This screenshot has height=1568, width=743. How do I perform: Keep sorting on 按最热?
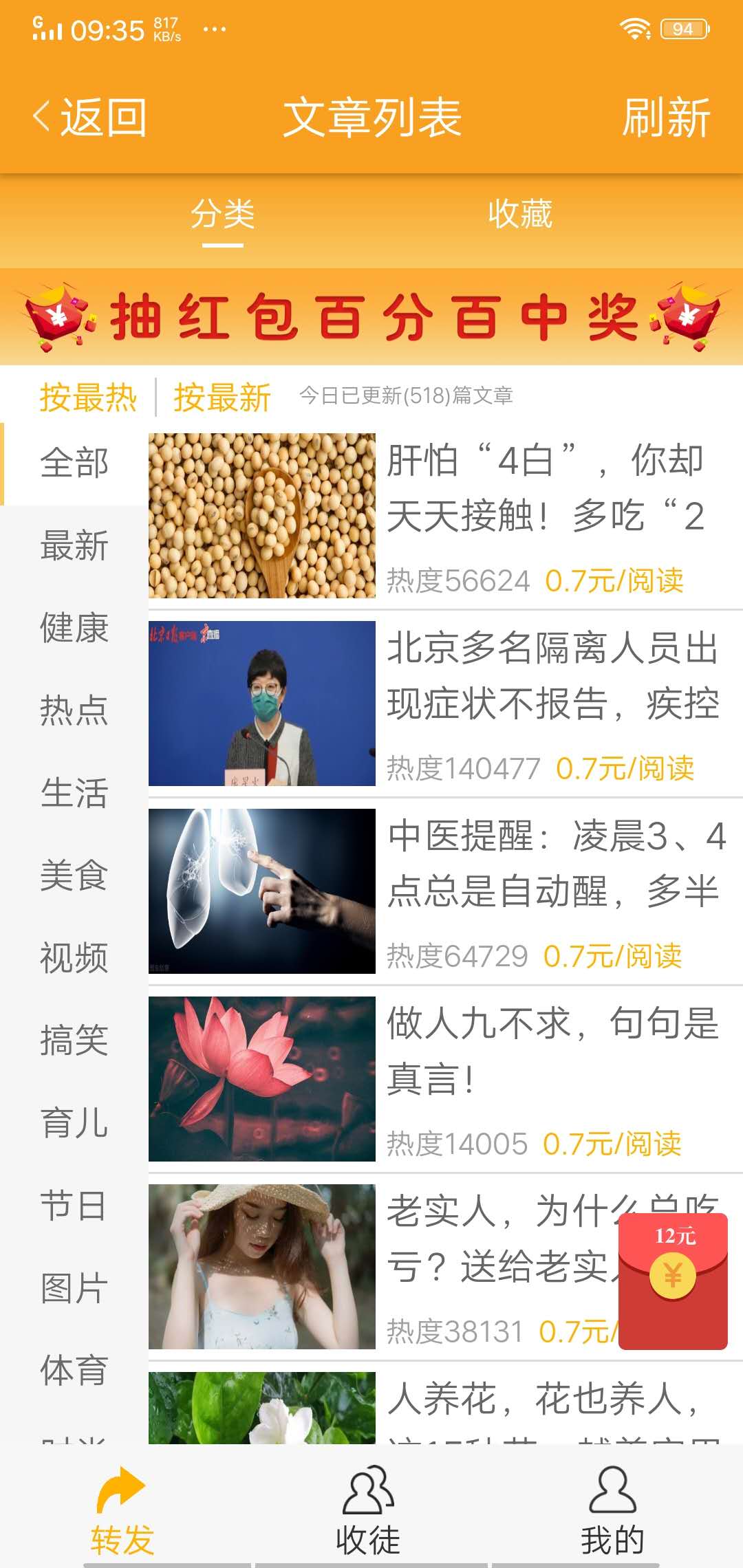[89, 398]
